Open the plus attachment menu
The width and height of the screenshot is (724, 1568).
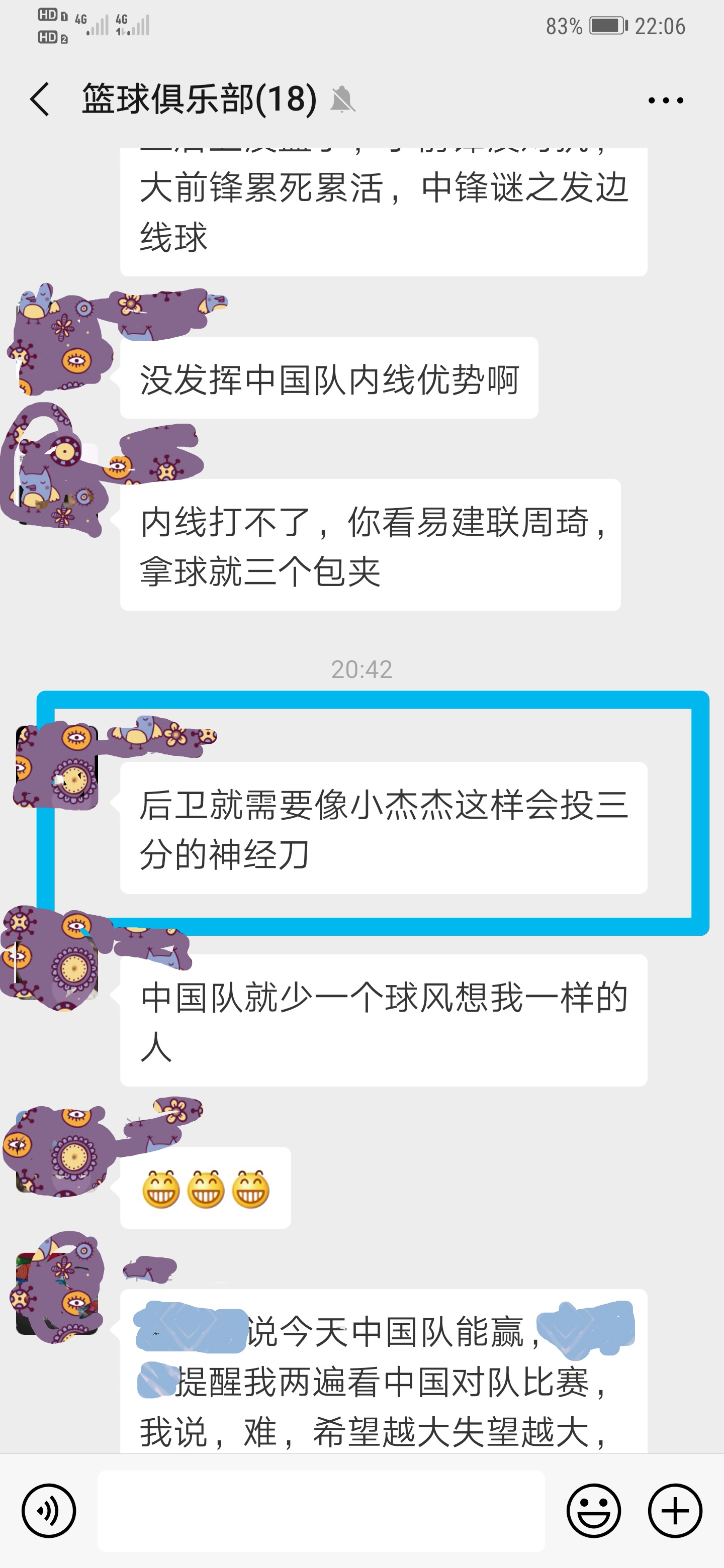pyautogui.click(x=675, y=1510)
